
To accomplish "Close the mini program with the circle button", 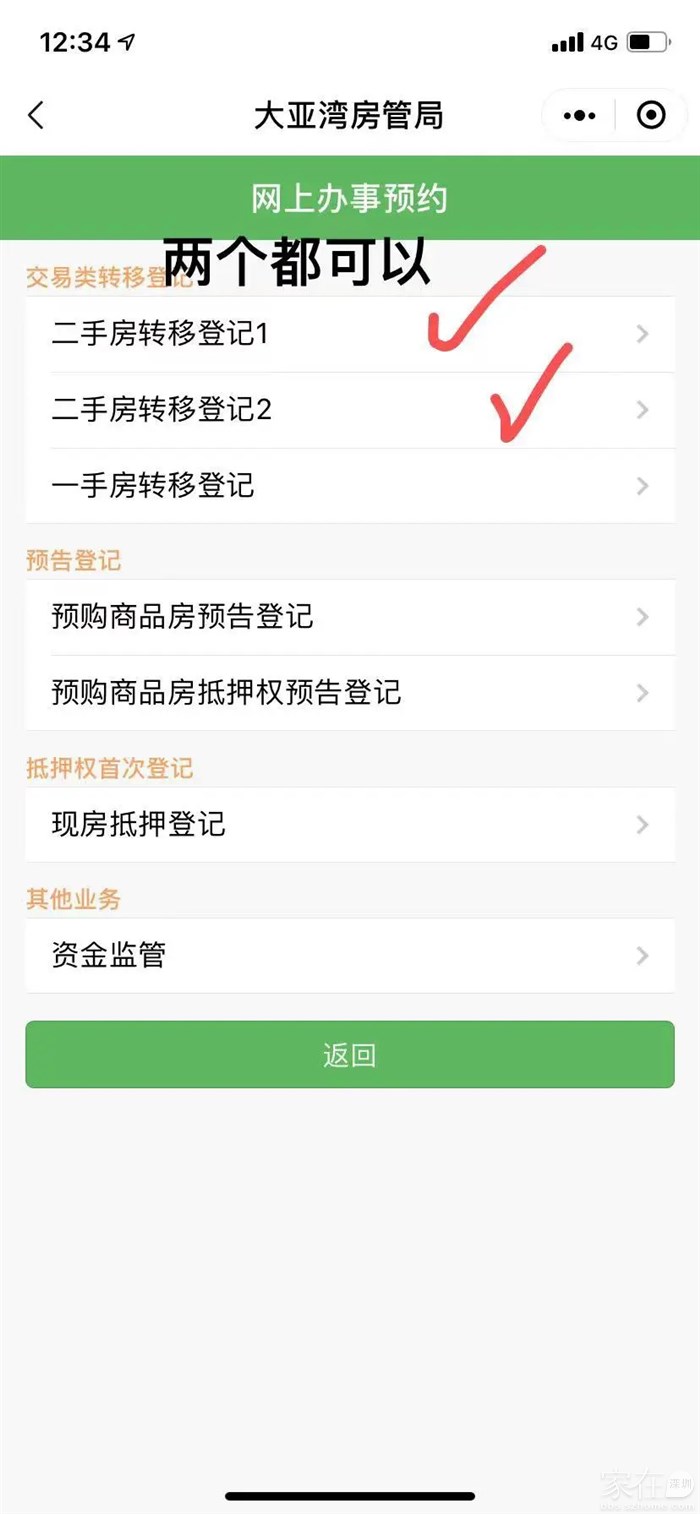I will click(x=651, y=116).
